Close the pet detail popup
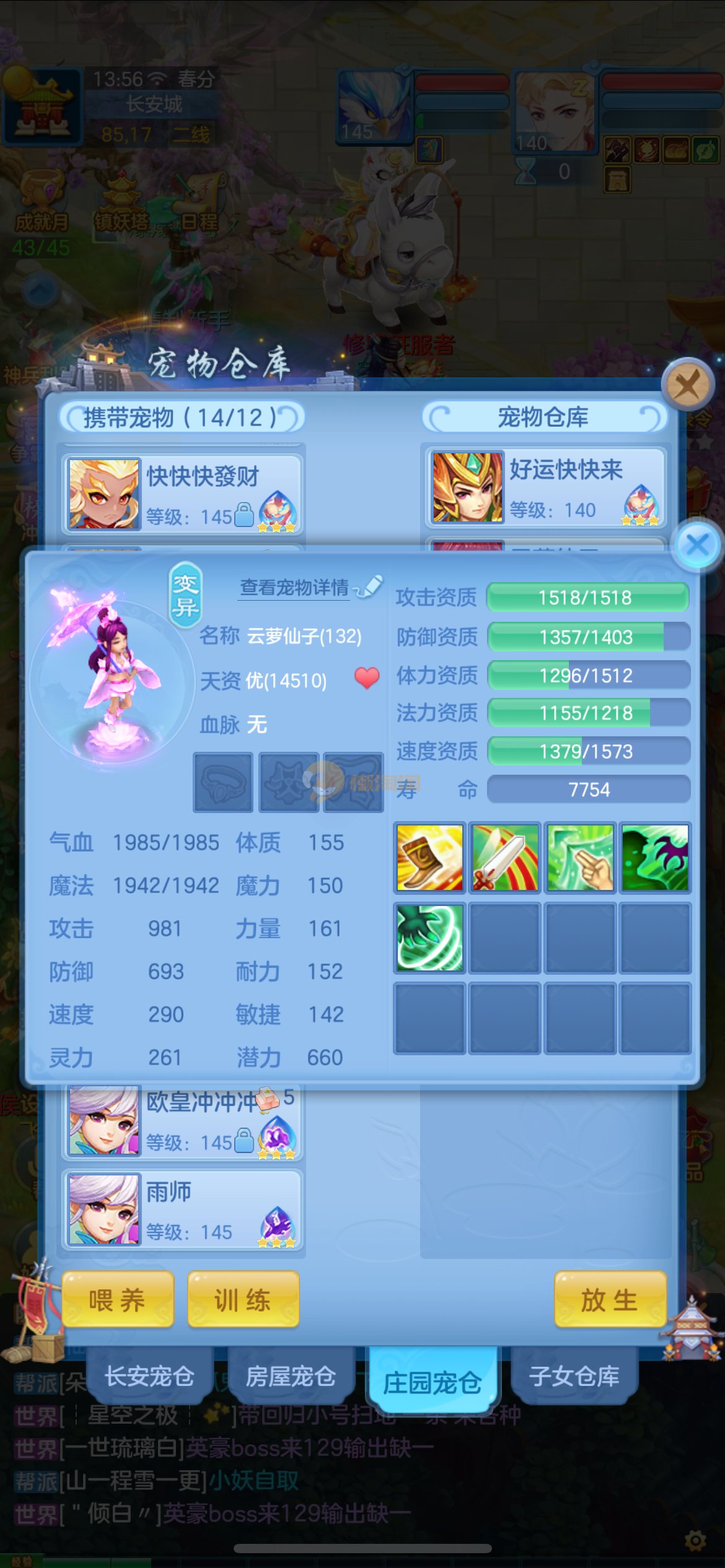This screenshot has width=725, height=1568. click(x=698, y=545)
